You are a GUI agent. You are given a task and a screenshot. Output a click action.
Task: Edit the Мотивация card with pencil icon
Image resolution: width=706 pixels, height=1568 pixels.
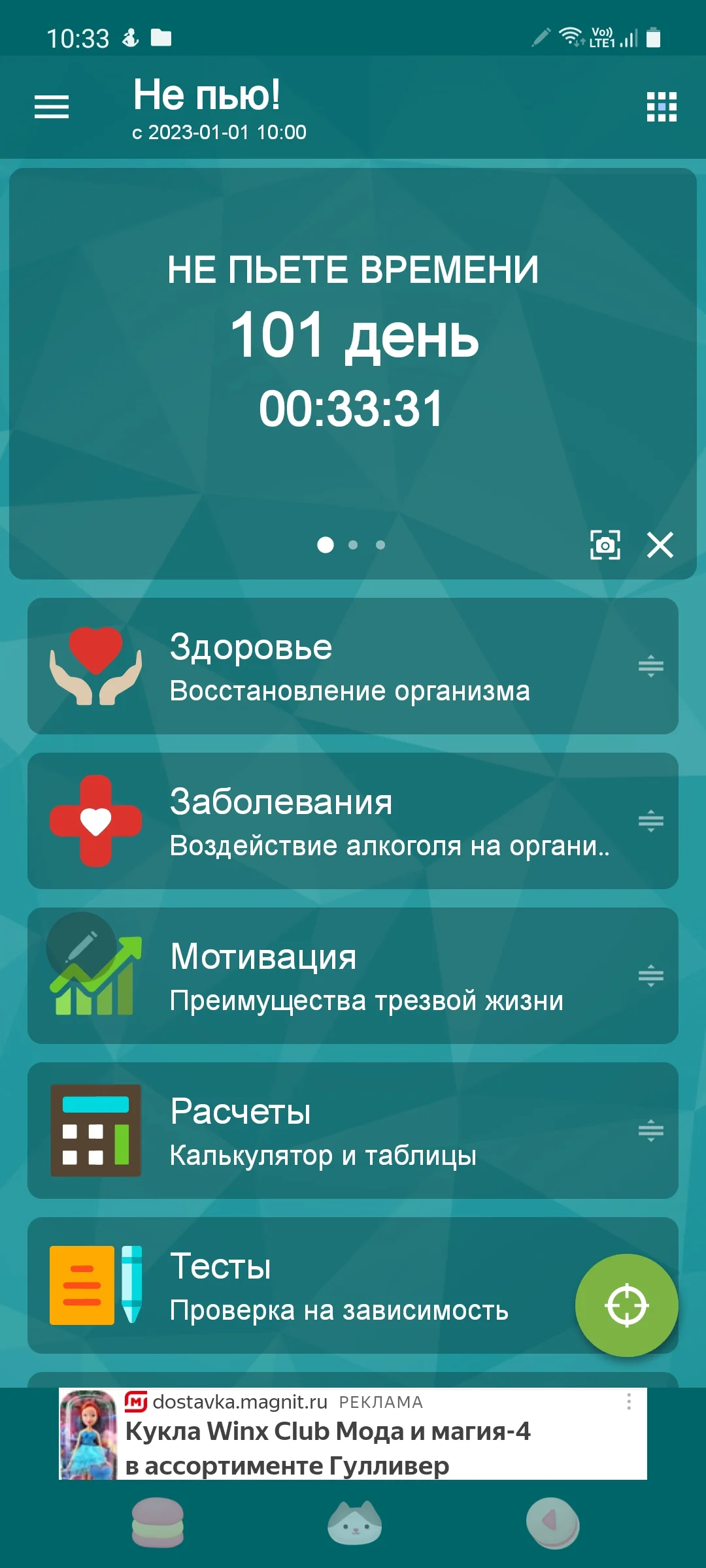[x=82, y=946]
